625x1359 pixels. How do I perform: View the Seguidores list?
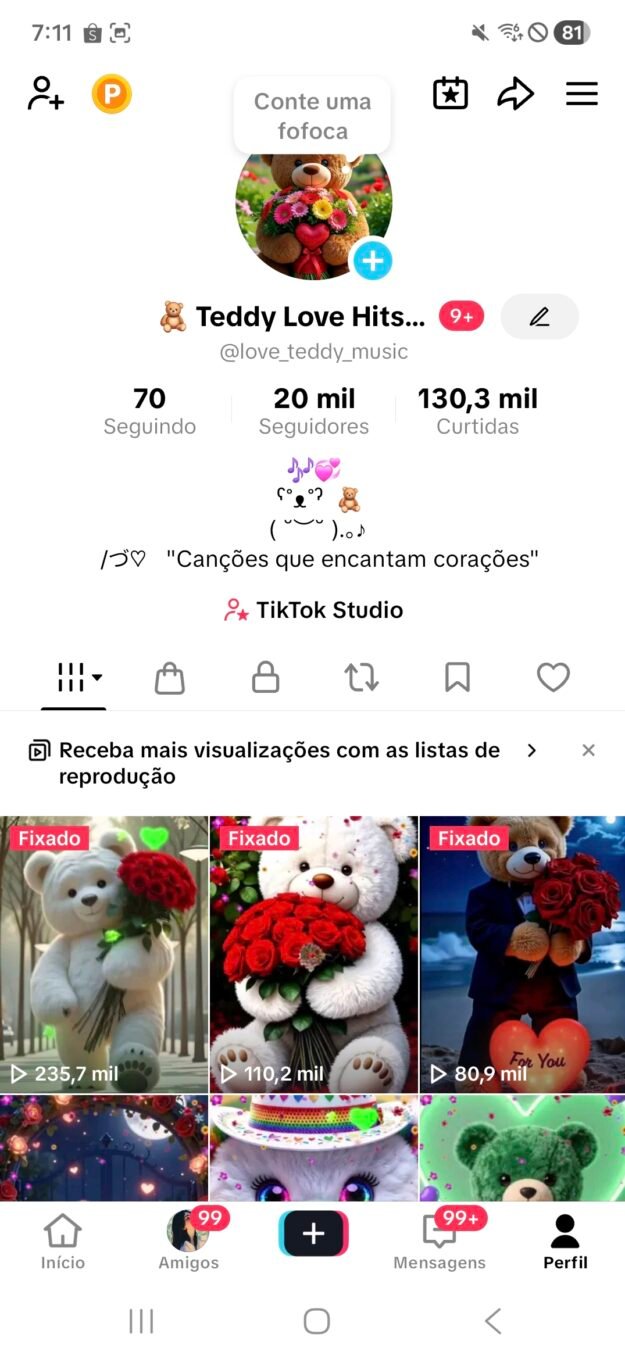[313, 411]
